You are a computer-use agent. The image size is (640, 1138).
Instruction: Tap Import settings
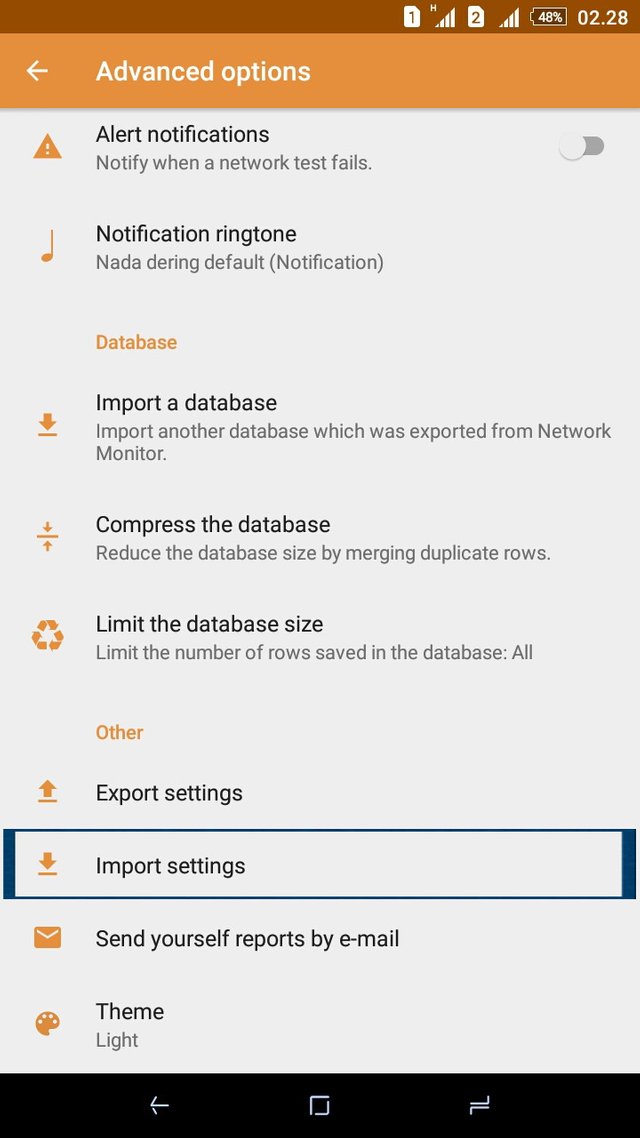tap(320, 865)
